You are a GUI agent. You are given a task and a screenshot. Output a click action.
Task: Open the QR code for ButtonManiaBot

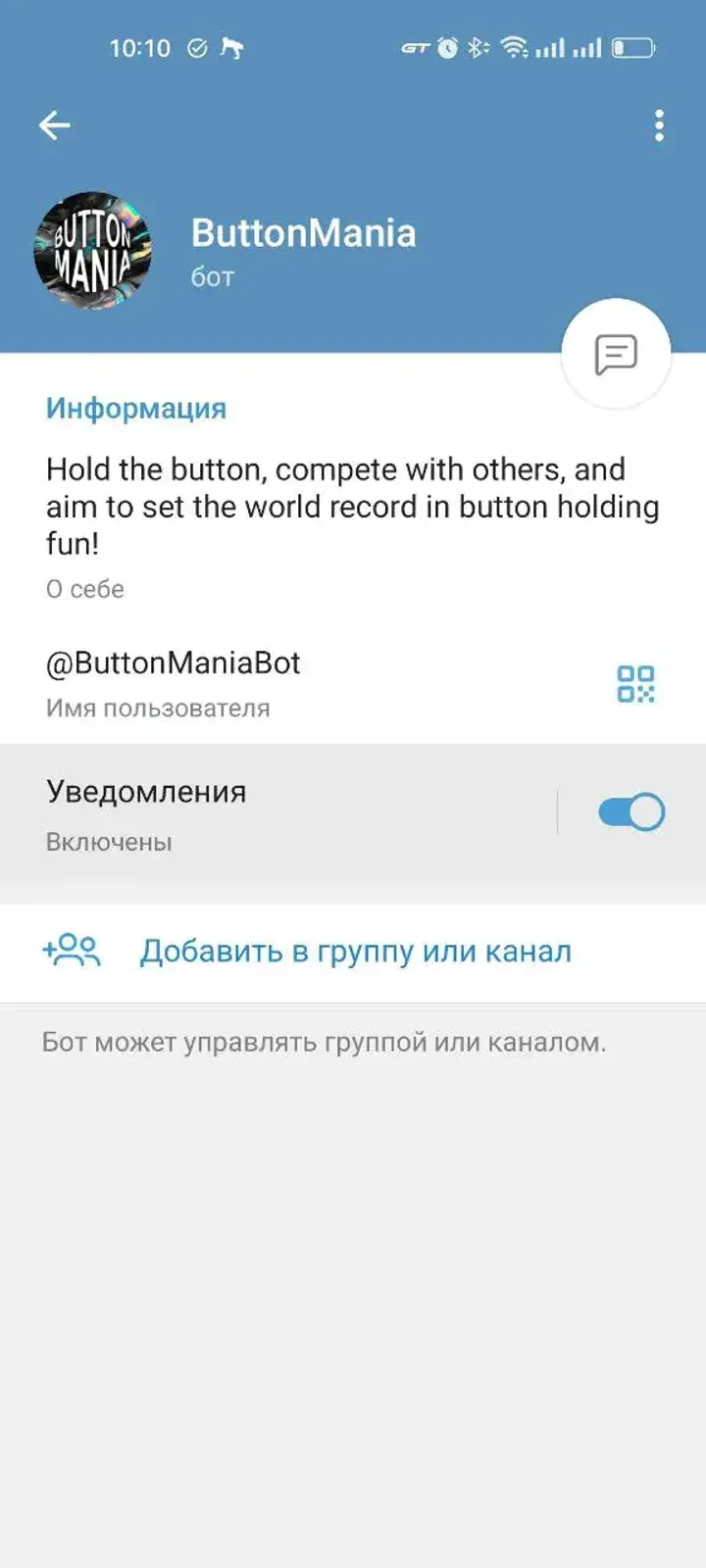635,685
